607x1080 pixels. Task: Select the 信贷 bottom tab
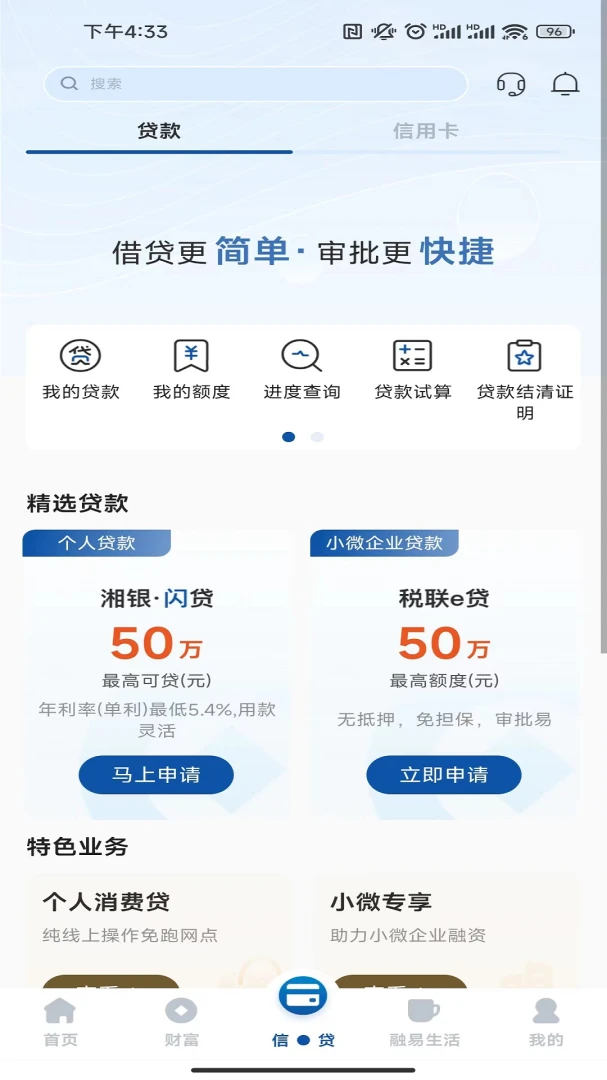tap(303, 1012)
